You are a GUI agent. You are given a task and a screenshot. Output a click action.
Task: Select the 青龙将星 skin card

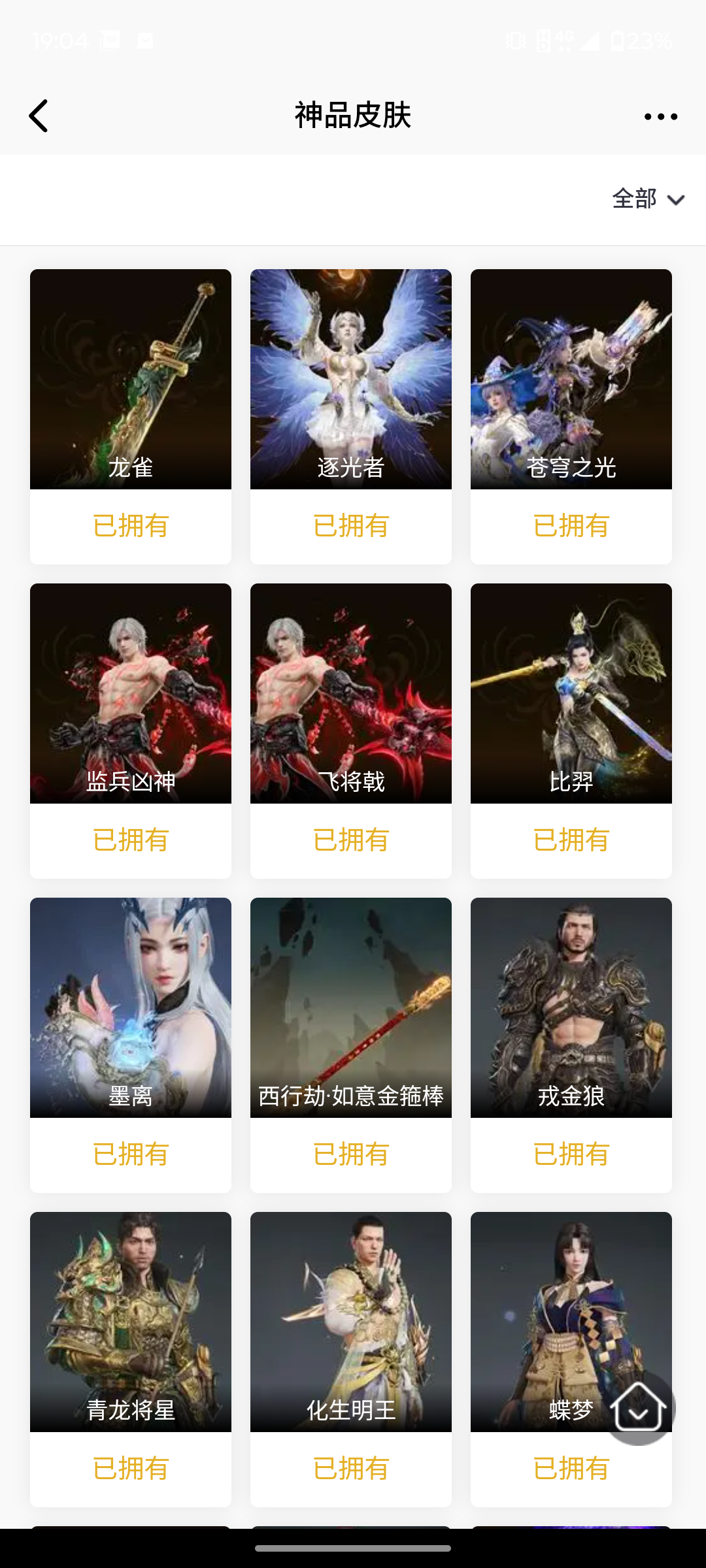(130, 1320)
